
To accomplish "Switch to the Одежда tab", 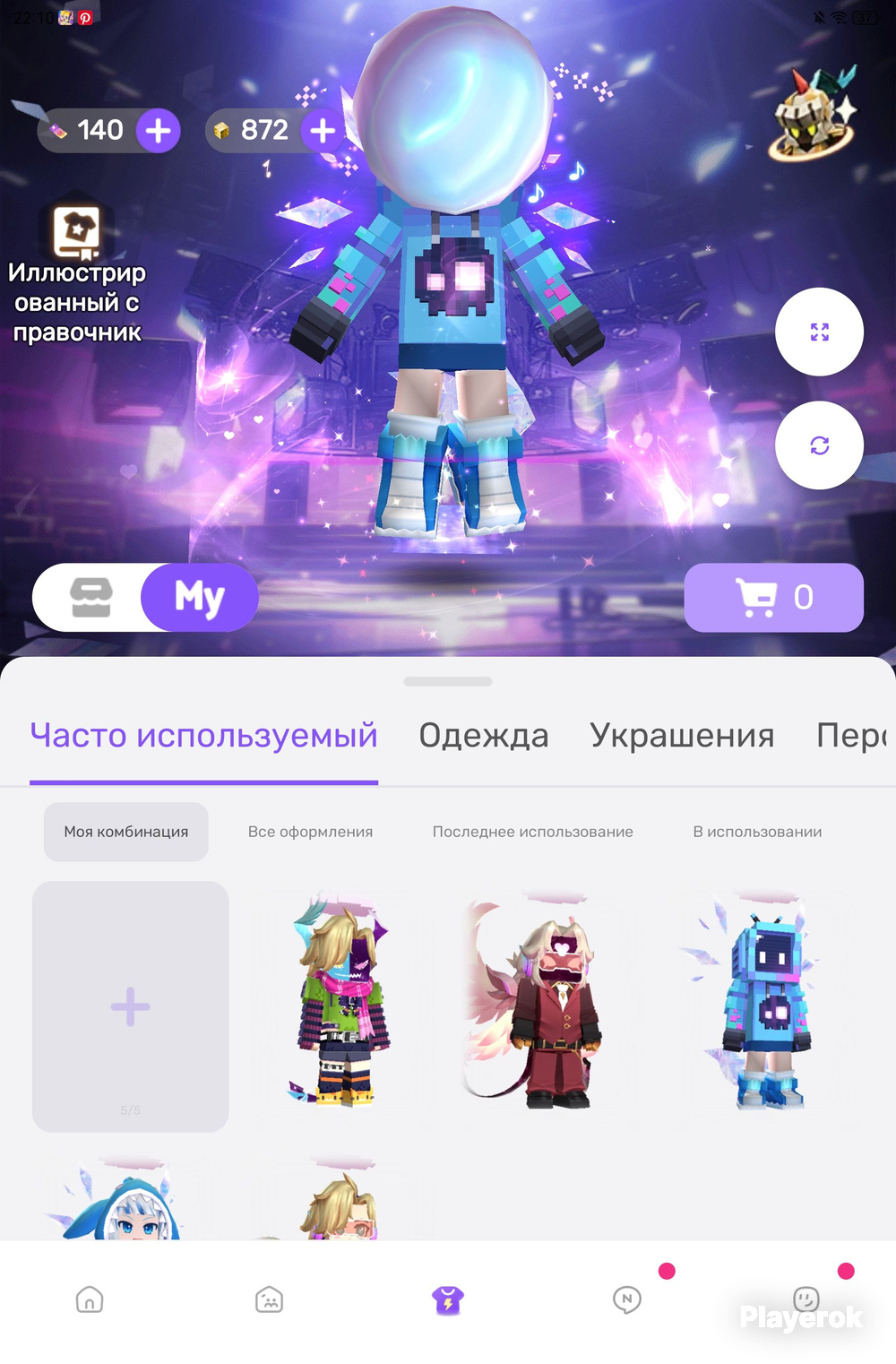I will 483,736.
